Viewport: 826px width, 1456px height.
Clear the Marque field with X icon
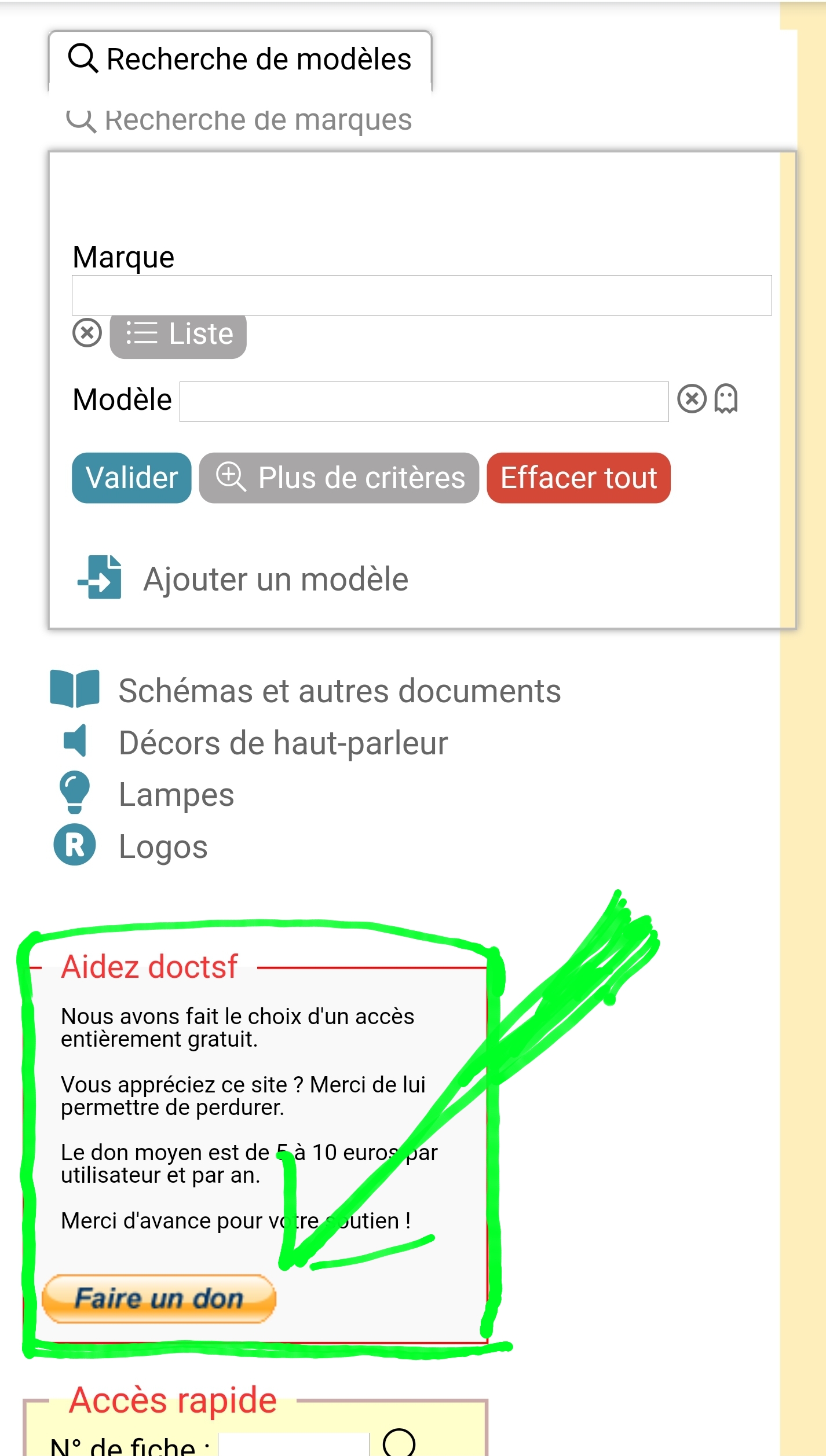click(87, 333)
